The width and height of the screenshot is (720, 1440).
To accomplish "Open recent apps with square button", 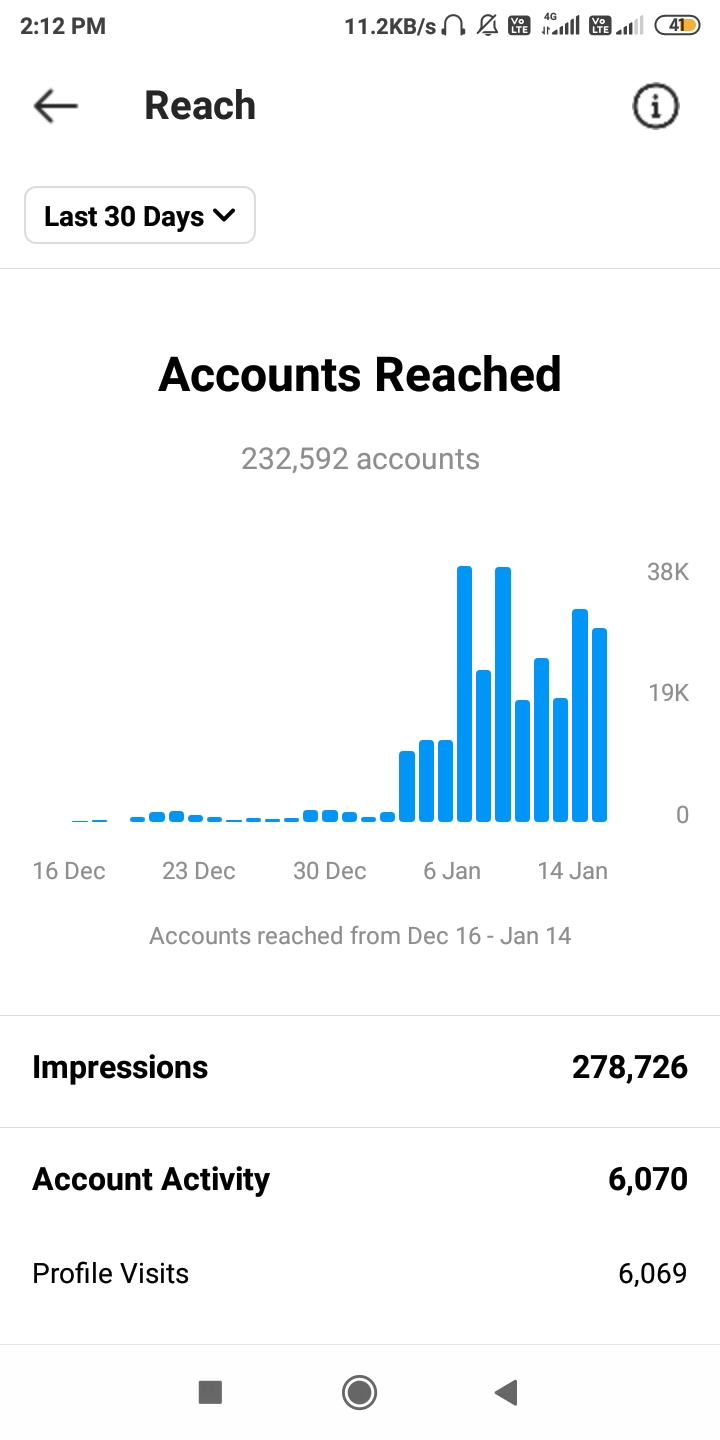I will [210, 1392].
